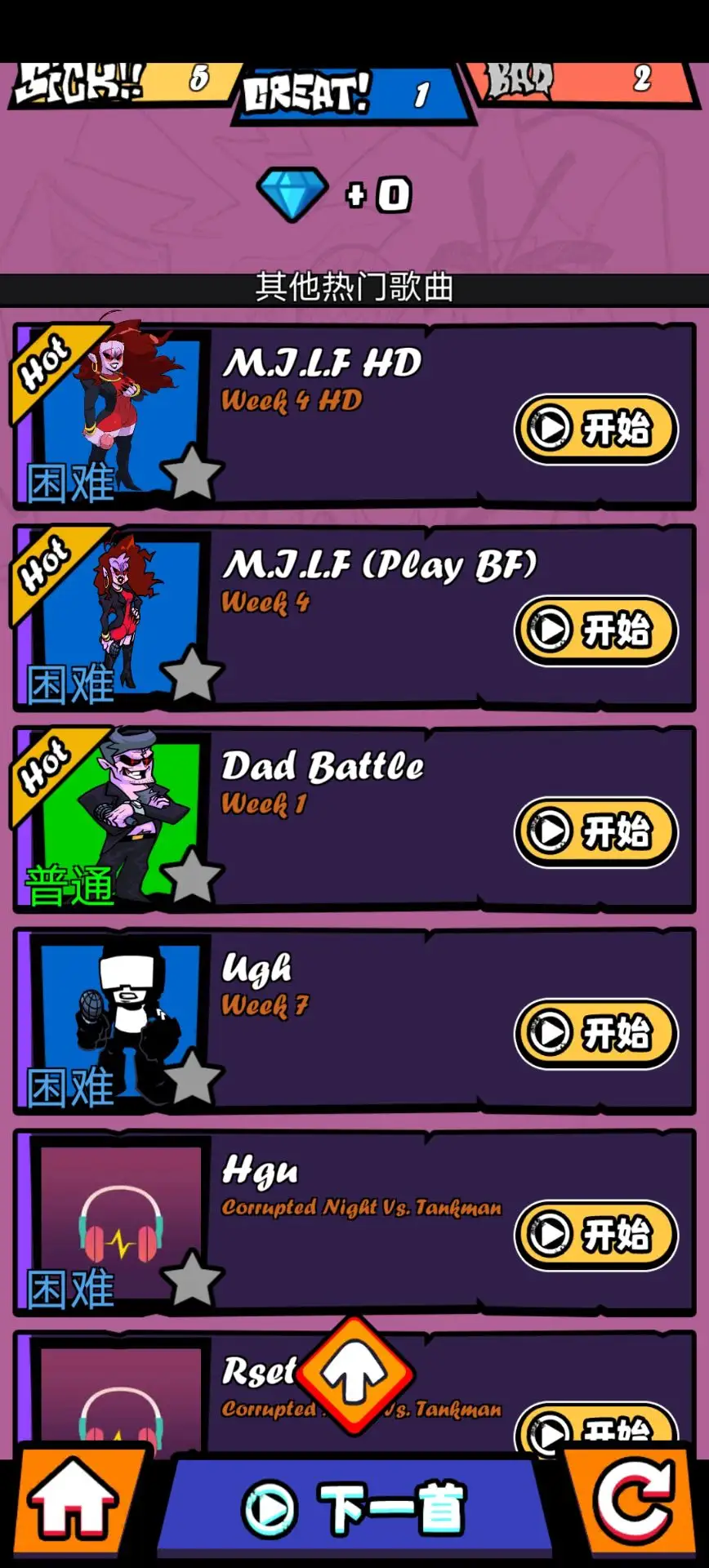Start the Rset song
709x1568 pixels.
pos(595,1429)
